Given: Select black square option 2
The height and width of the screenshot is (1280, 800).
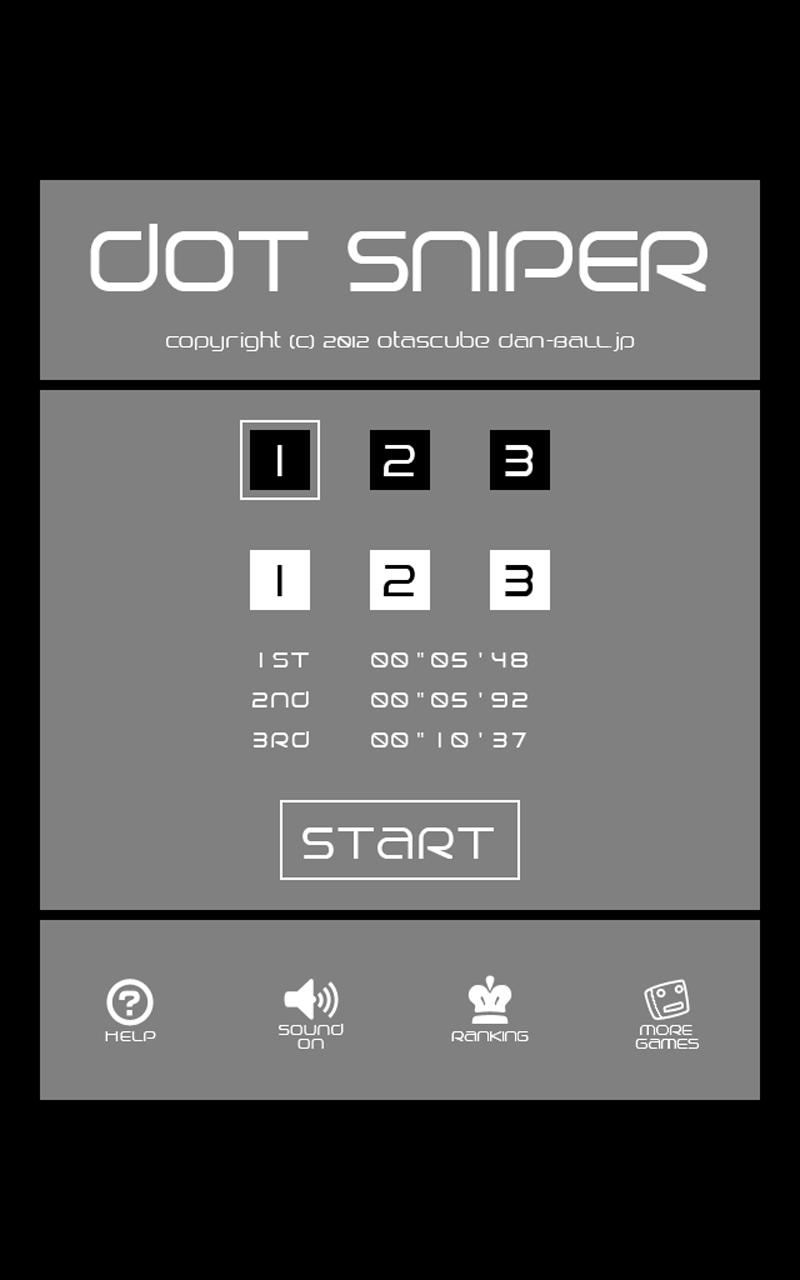Looking at the screenshot, I should 400,460.
